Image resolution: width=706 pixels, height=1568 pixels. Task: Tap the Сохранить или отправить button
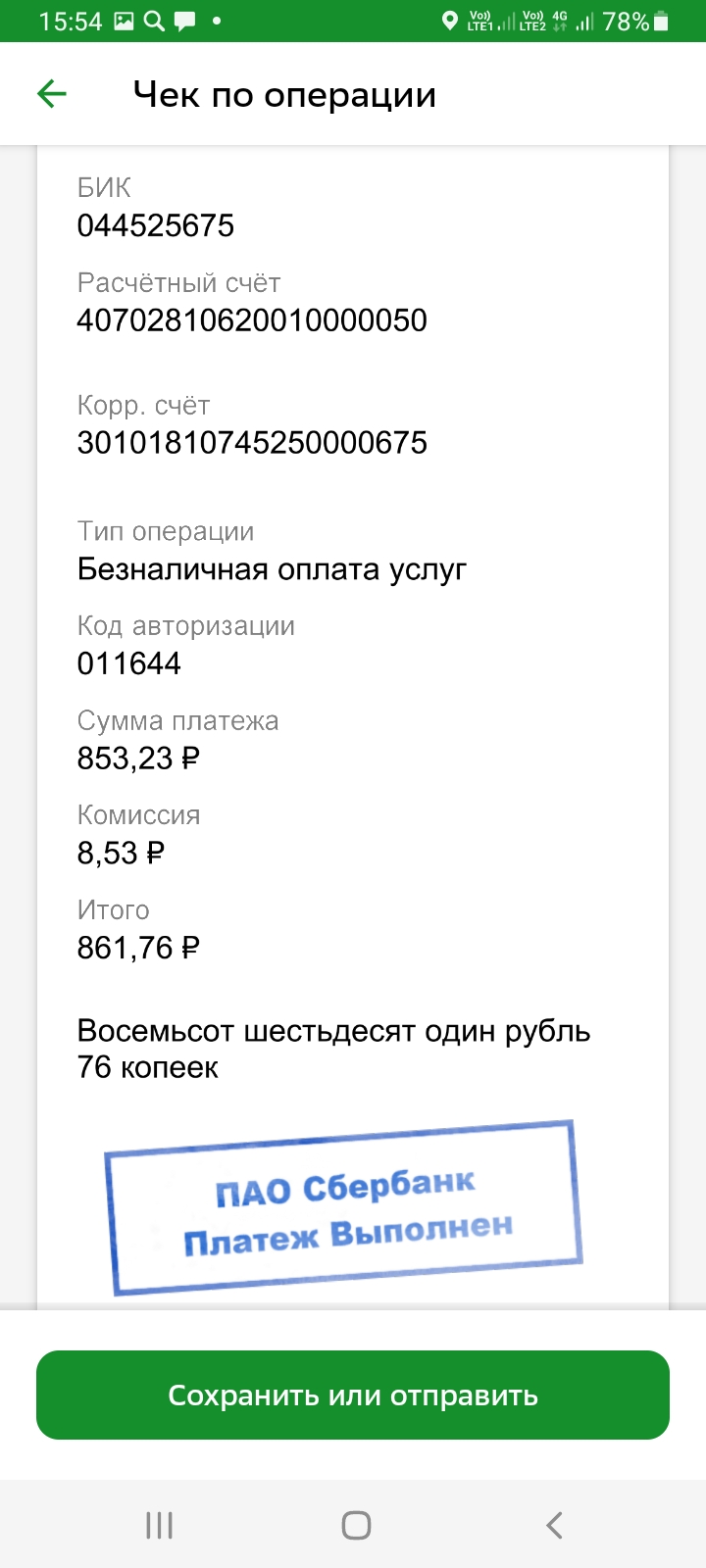(353, 1395)
